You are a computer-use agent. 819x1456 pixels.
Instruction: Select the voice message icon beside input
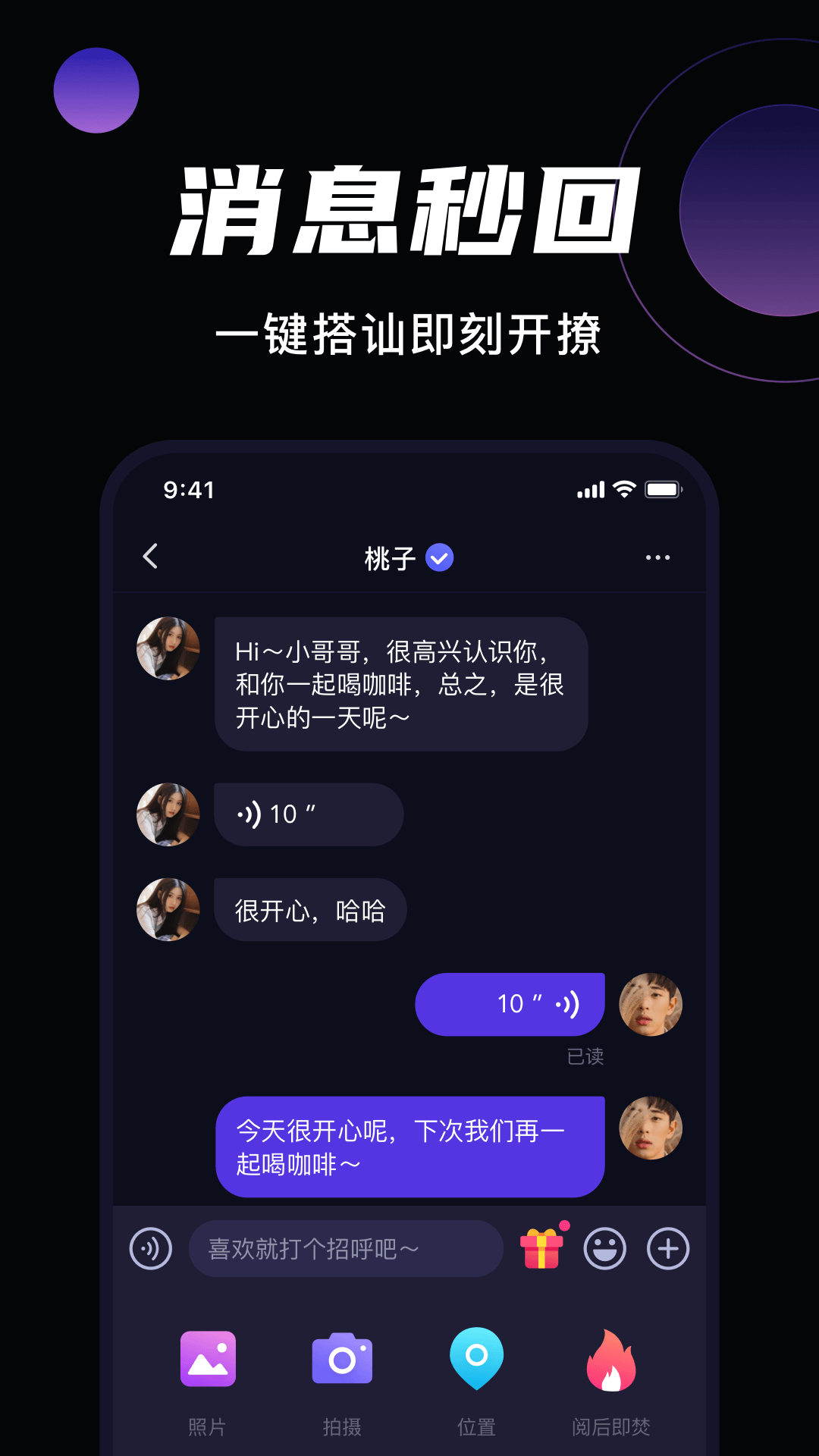150,1248
